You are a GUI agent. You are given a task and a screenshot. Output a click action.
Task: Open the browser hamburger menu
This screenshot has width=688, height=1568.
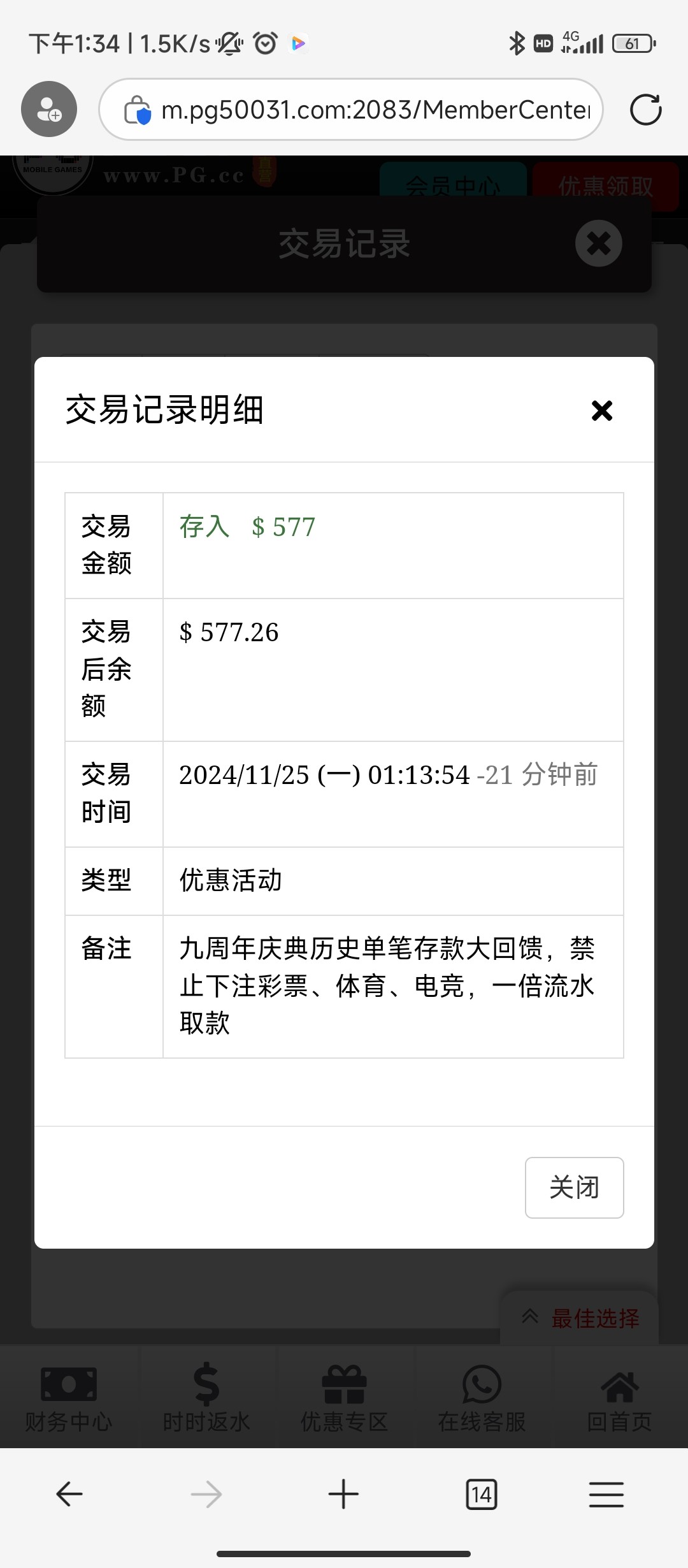[x=606, y=1494]
